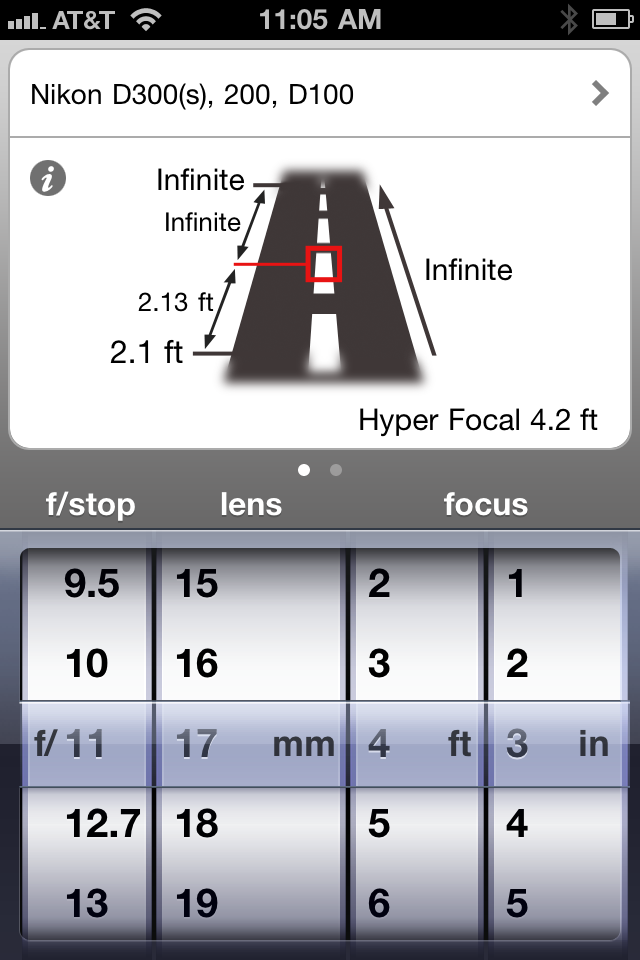Select f/stop value 10
The height and width of the screenshot is (960, 640).
[x=87, y=663]
